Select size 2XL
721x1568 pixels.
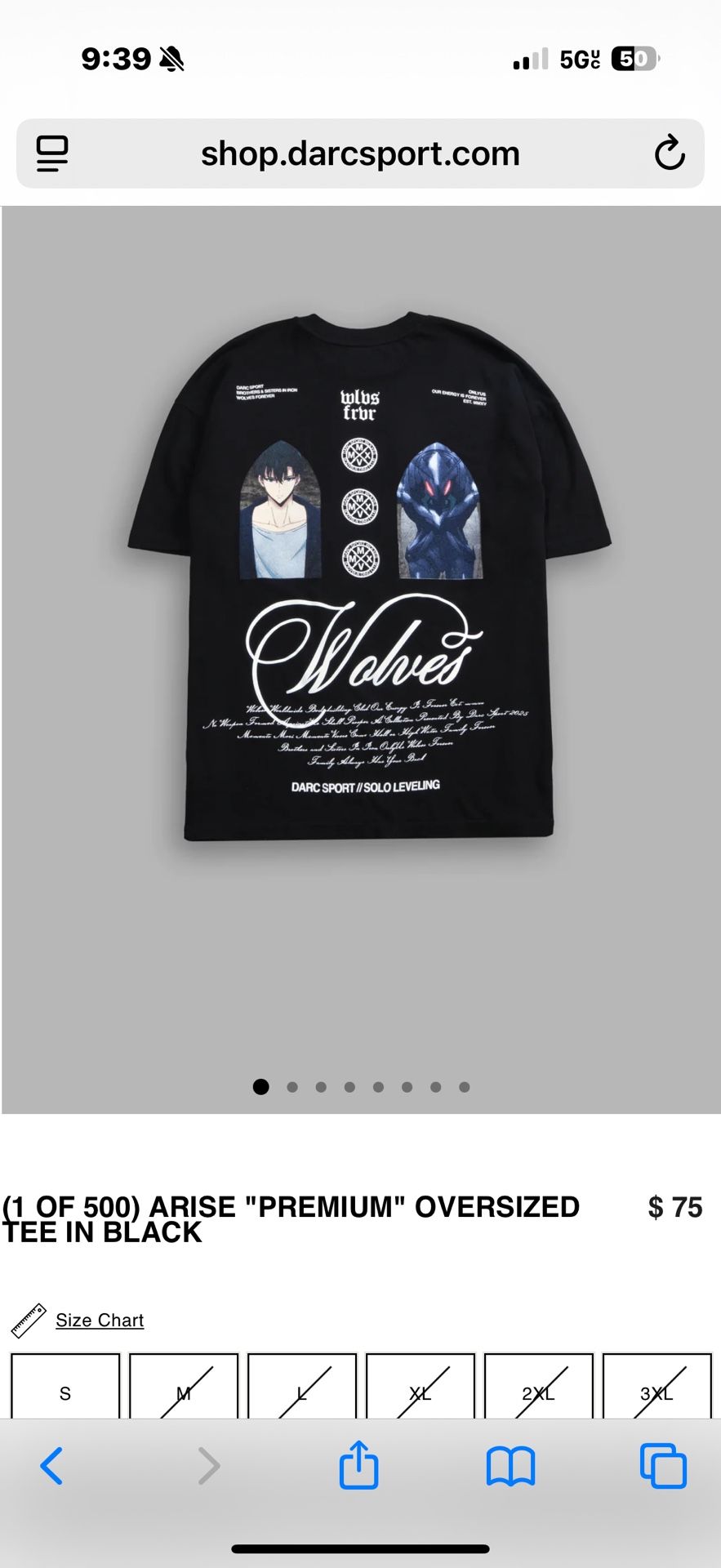pos(539,1387)
